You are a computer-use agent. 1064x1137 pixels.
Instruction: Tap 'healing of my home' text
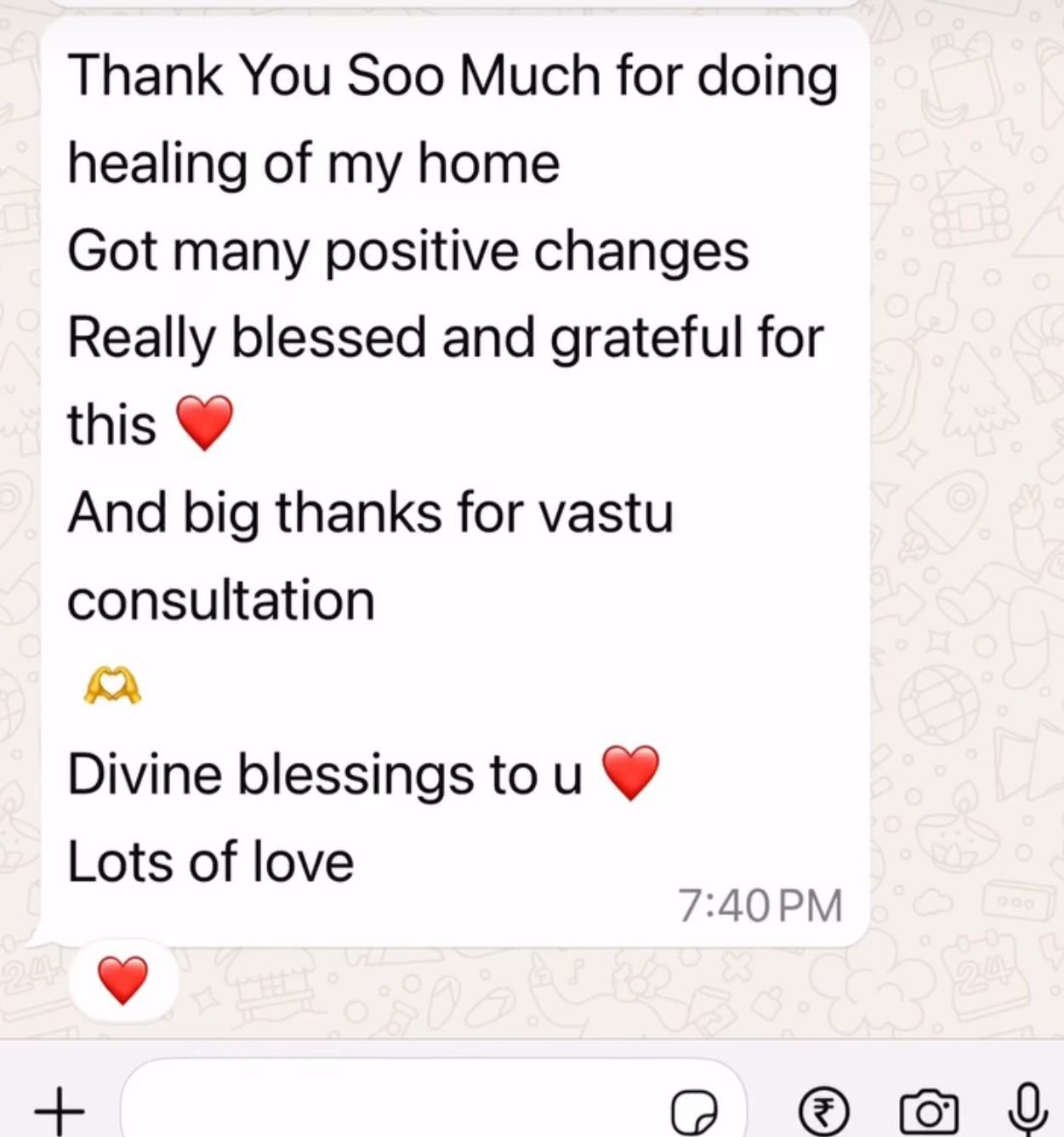(313, 162)
